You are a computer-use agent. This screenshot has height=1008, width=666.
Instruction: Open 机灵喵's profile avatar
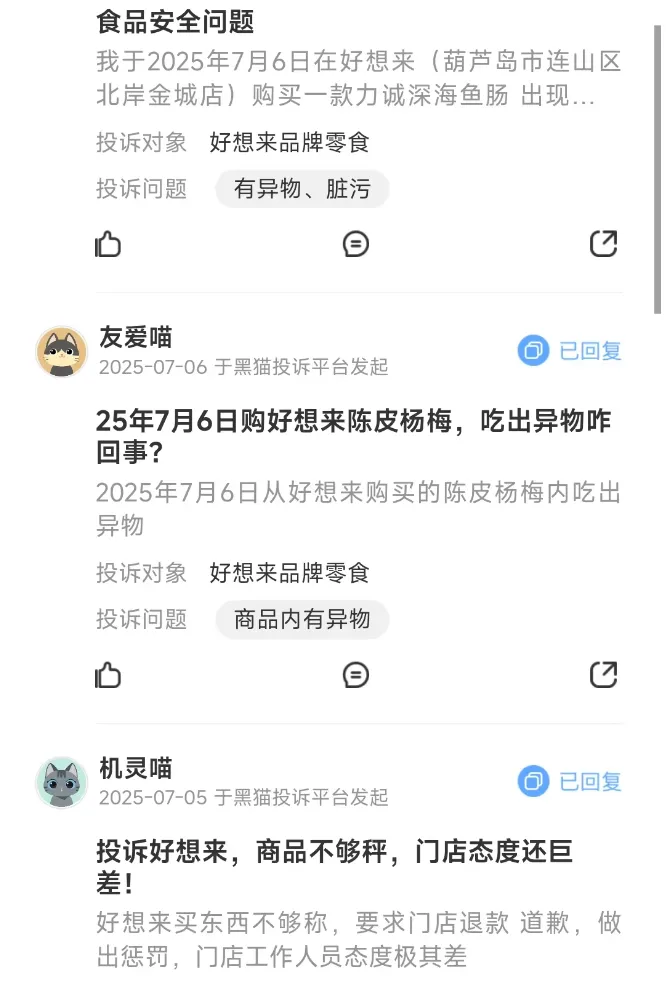point(62,782)
